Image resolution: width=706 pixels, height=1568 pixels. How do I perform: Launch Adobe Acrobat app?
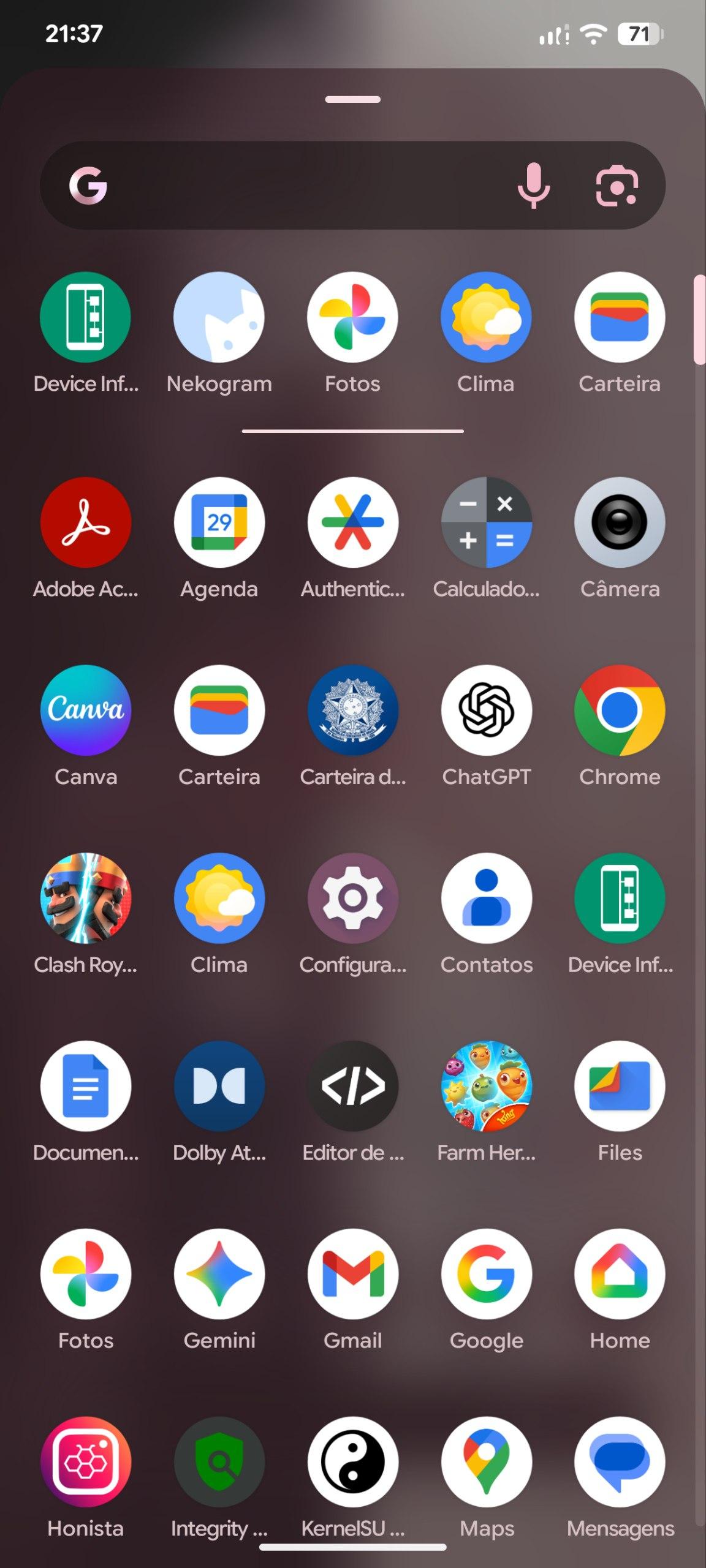point(86,522)
